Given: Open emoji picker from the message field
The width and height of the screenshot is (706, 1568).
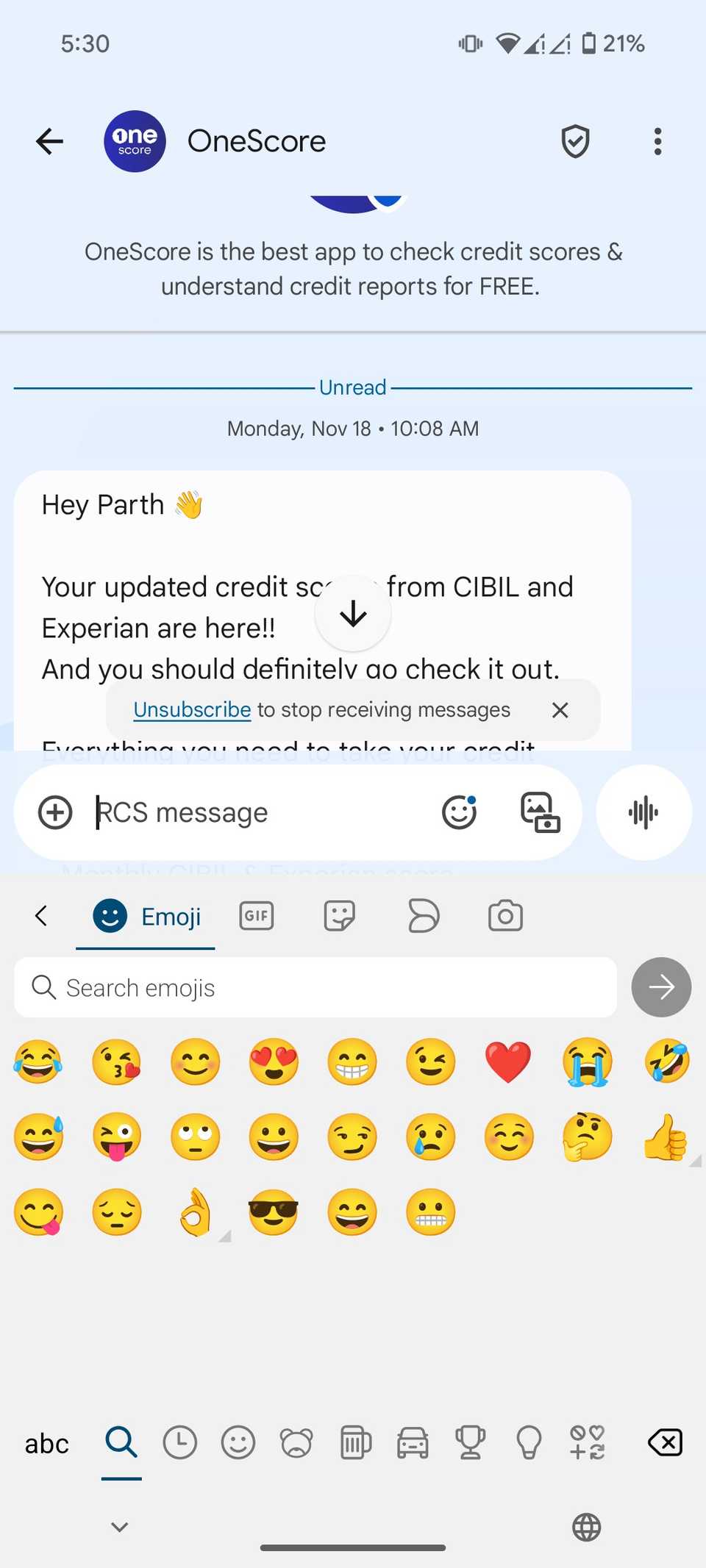Looking at the screenshot, I should (459, 812).
